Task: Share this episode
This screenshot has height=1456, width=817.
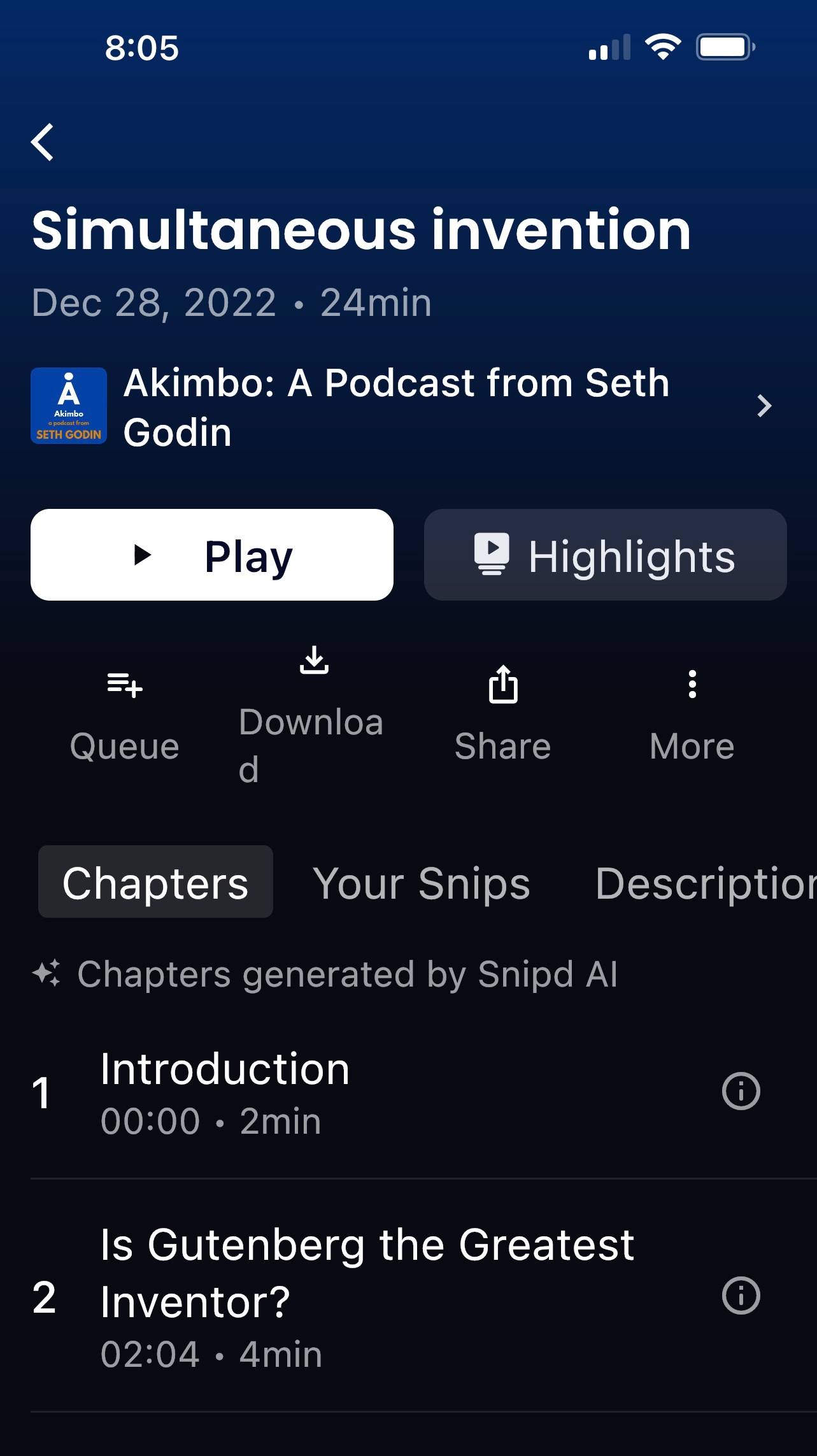Action: coord(502,713)
